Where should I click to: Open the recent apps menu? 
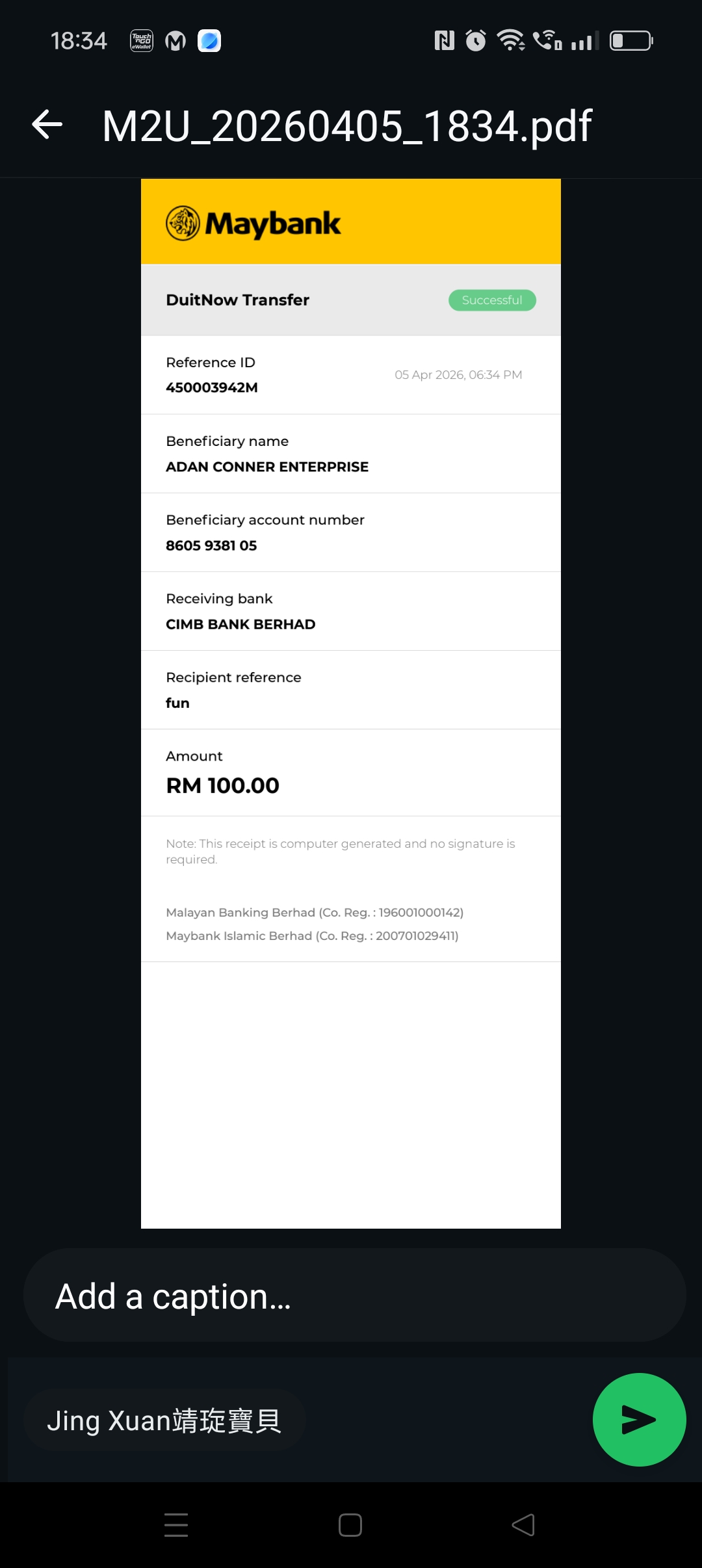pyautogui.click(x=176, y=1525)
